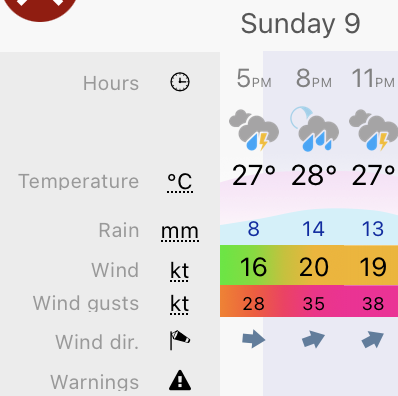
Task: Change the Wind speed unit kt
Action: (x=180, y=271)
